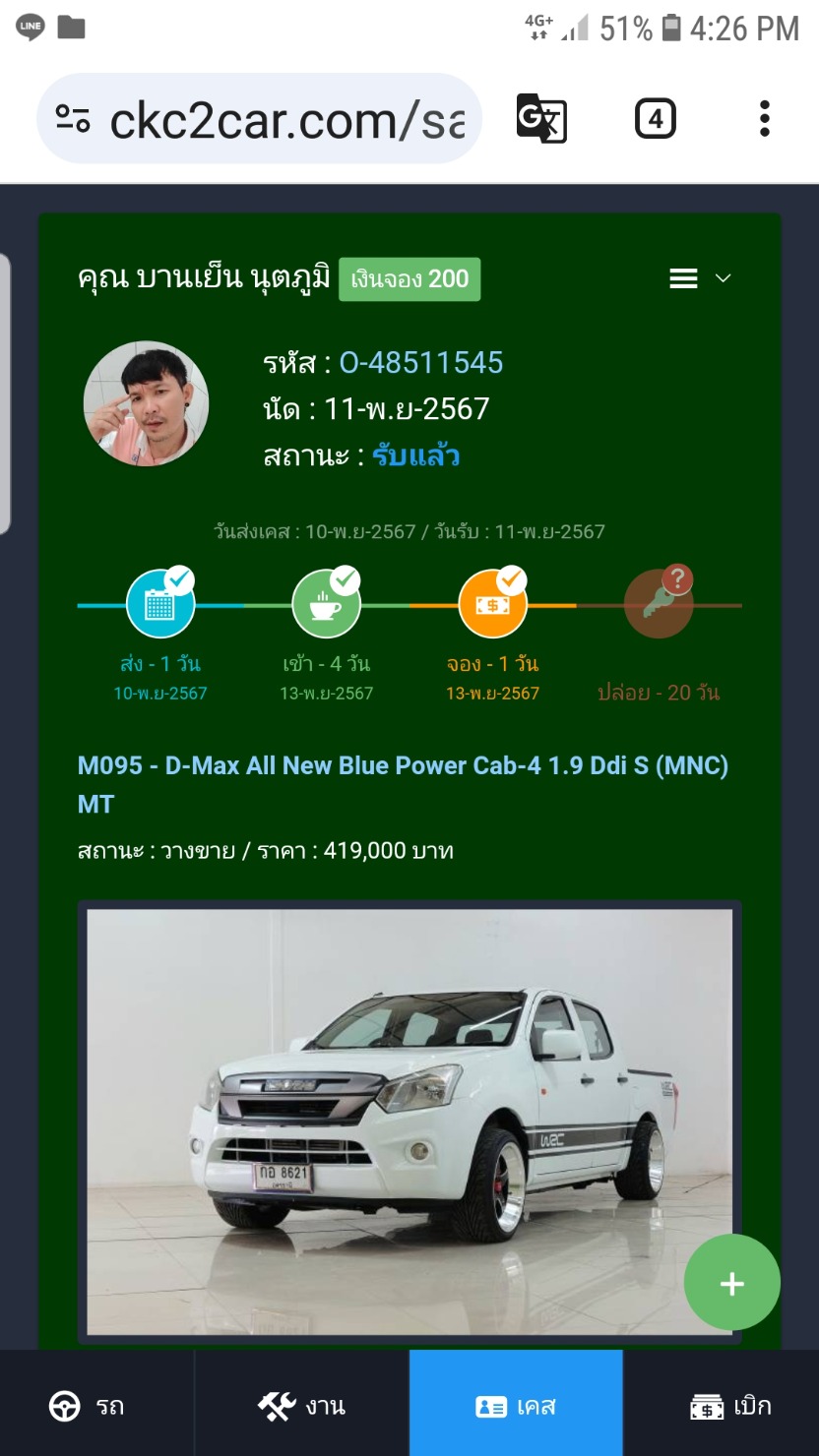This screenshot has width=819, height=1456.
Task: Translate this page with Google Translate
Action: pos(541,119)
